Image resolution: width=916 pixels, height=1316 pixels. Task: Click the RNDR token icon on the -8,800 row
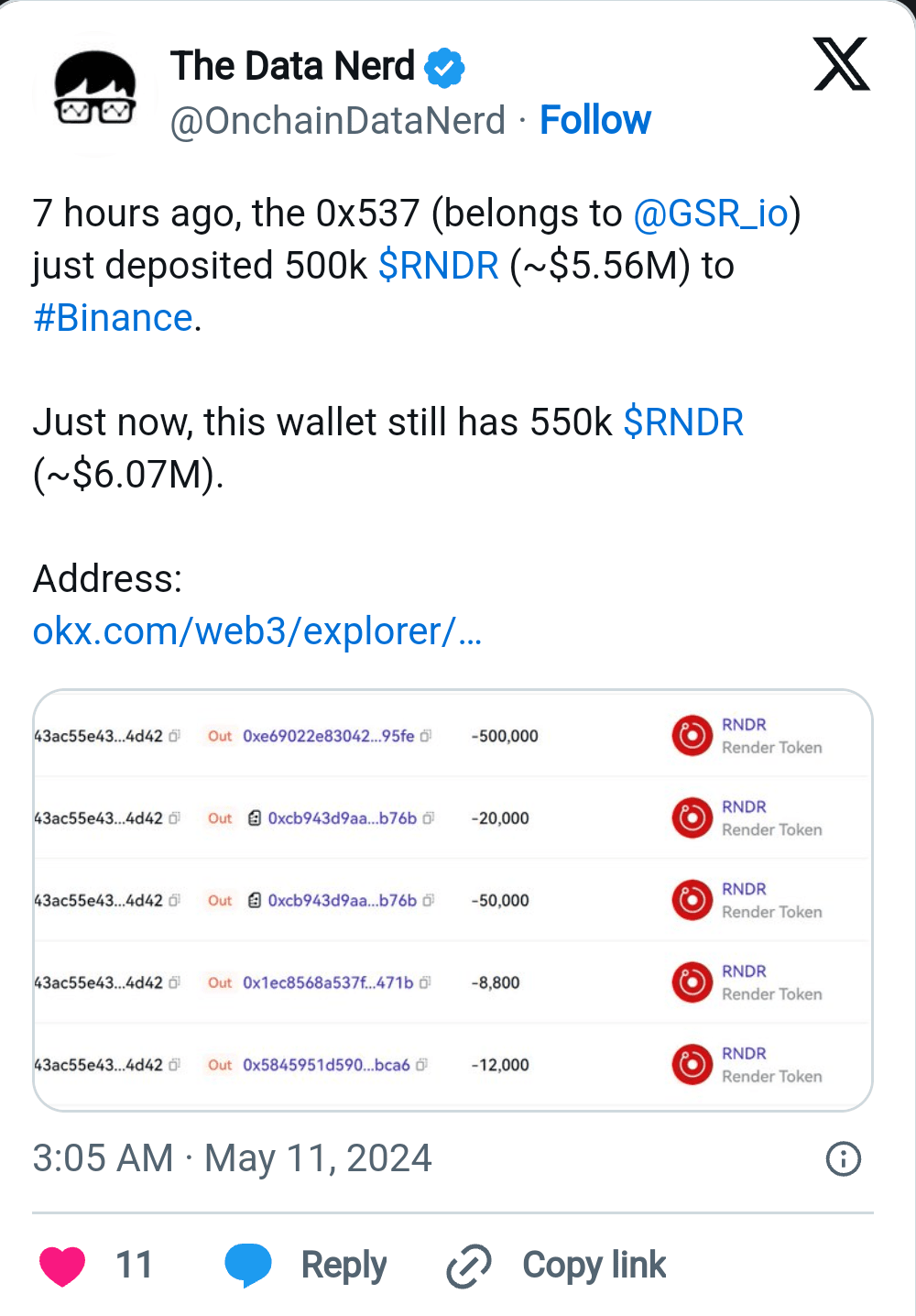pos(692,982)
